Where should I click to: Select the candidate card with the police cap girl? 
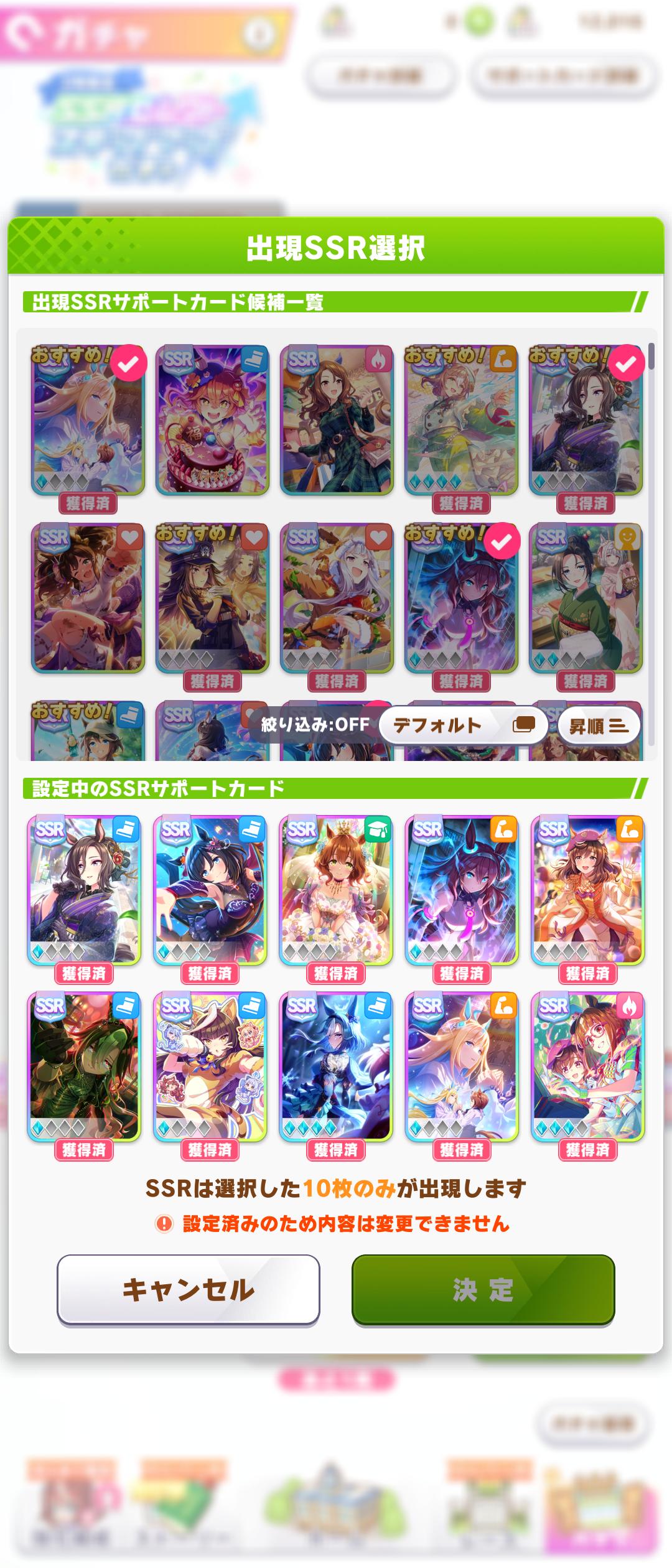pyautogui.click(x=212, y=598)
